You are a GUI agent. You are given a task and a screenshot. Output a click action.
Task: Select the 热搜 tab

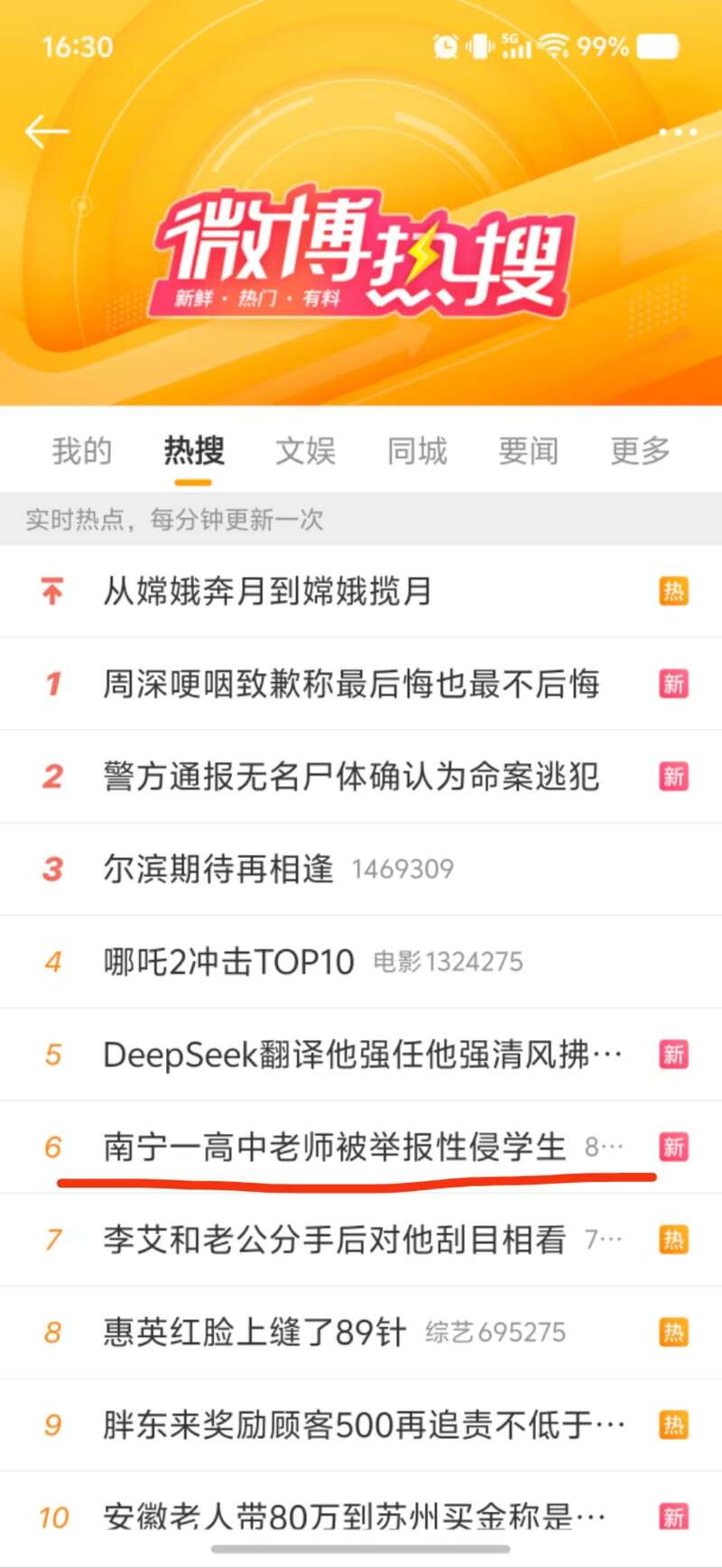pyautogui.click(x=194, y=450)
